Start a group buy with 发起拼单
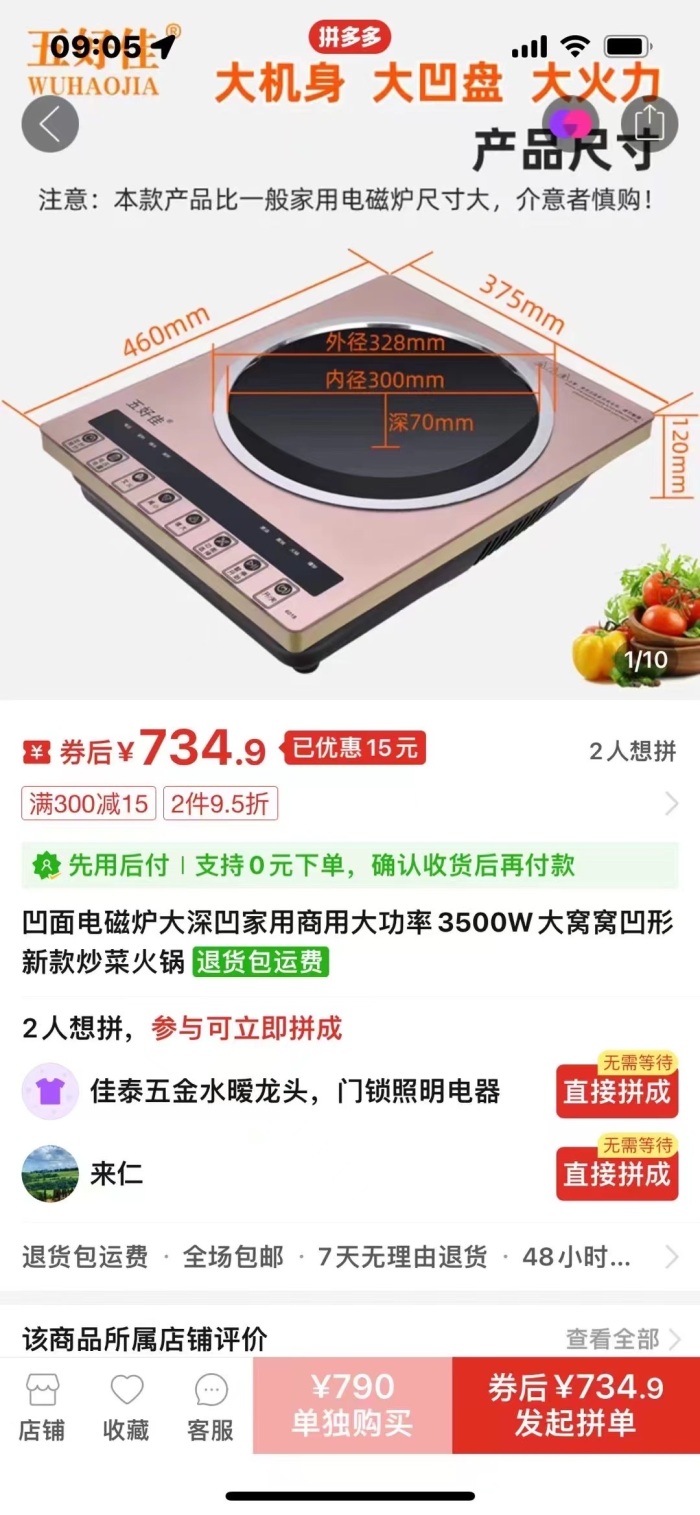 click(x=575, y=1404)
